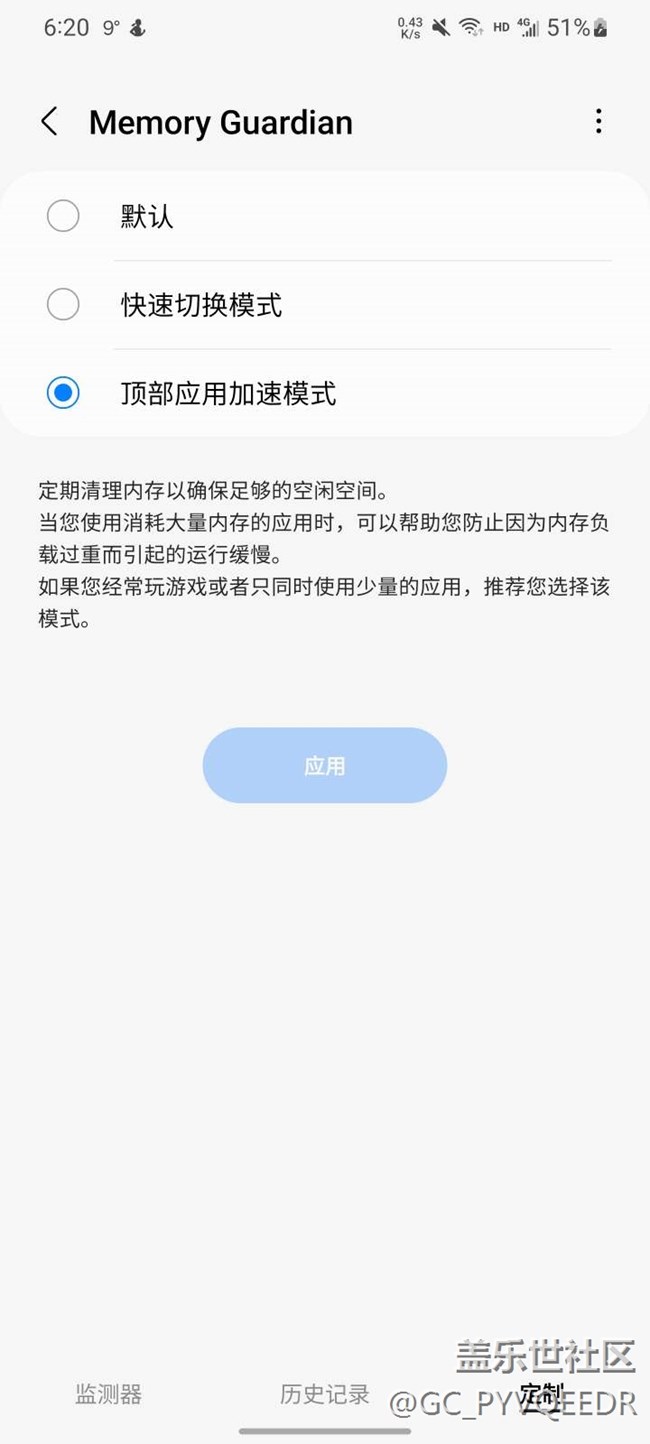Switch to the 定制 tab

[x=541, y=1394]
